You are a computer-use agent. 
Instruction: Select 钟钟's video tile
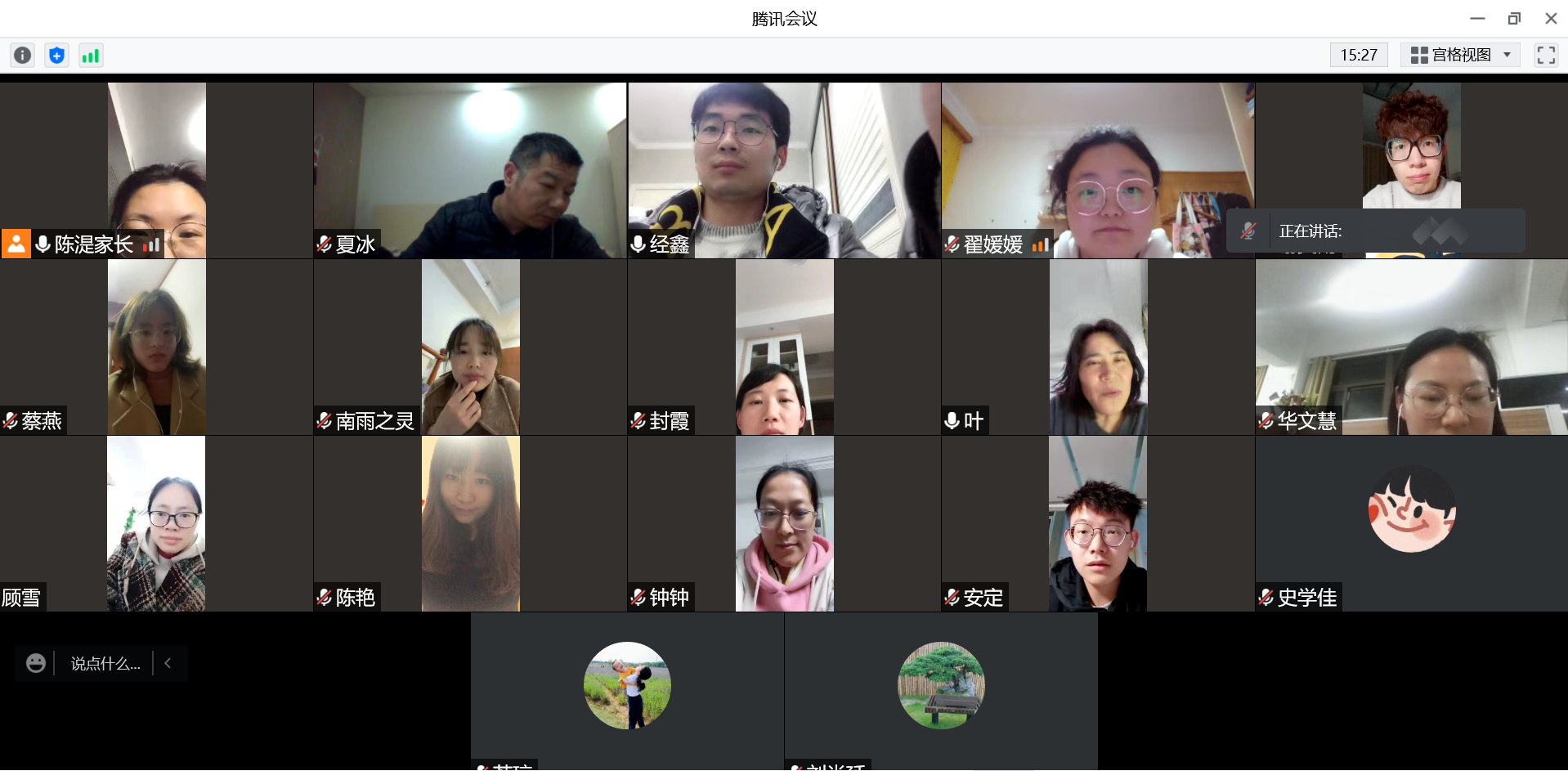pos(784,523)
